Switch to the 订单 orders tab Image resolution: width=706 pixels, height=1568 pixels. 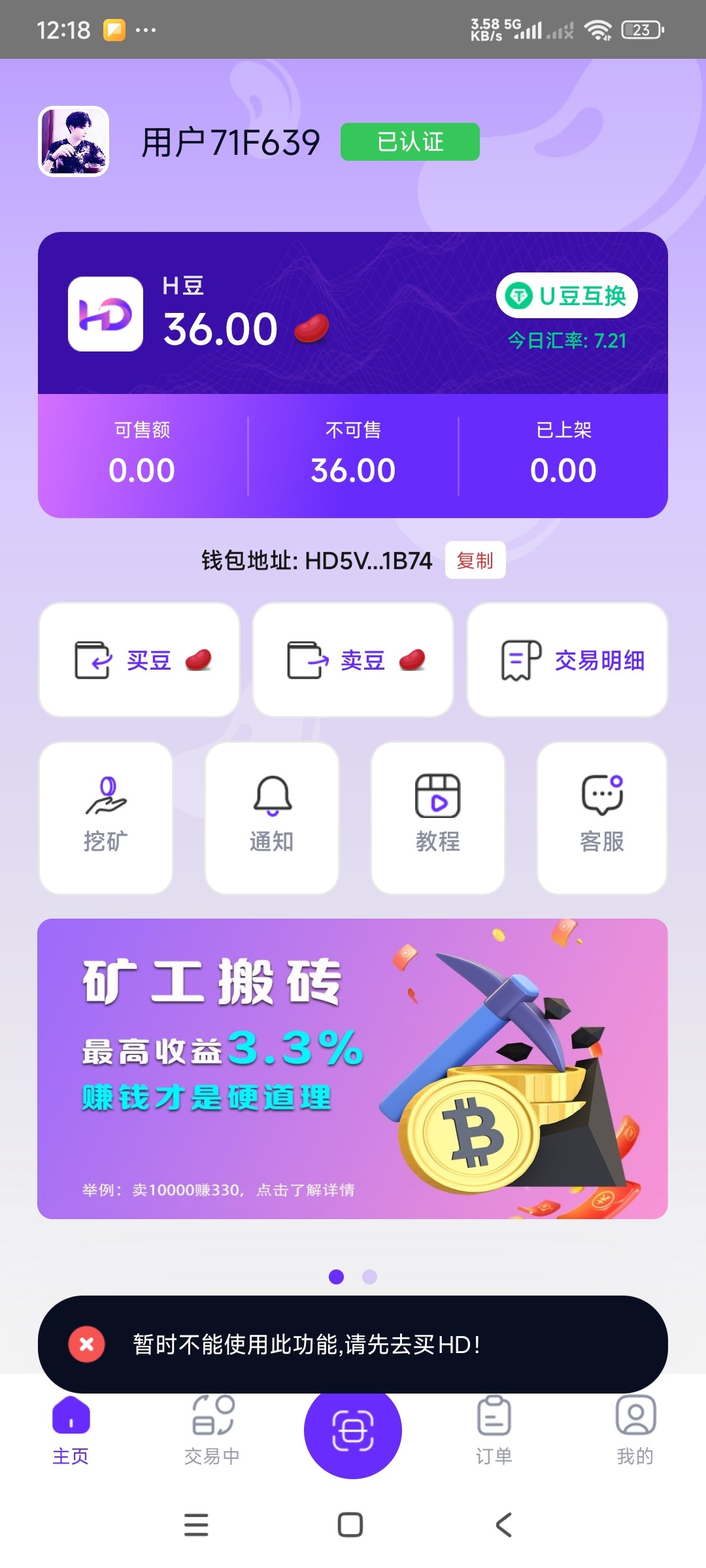pos(494,1429)
